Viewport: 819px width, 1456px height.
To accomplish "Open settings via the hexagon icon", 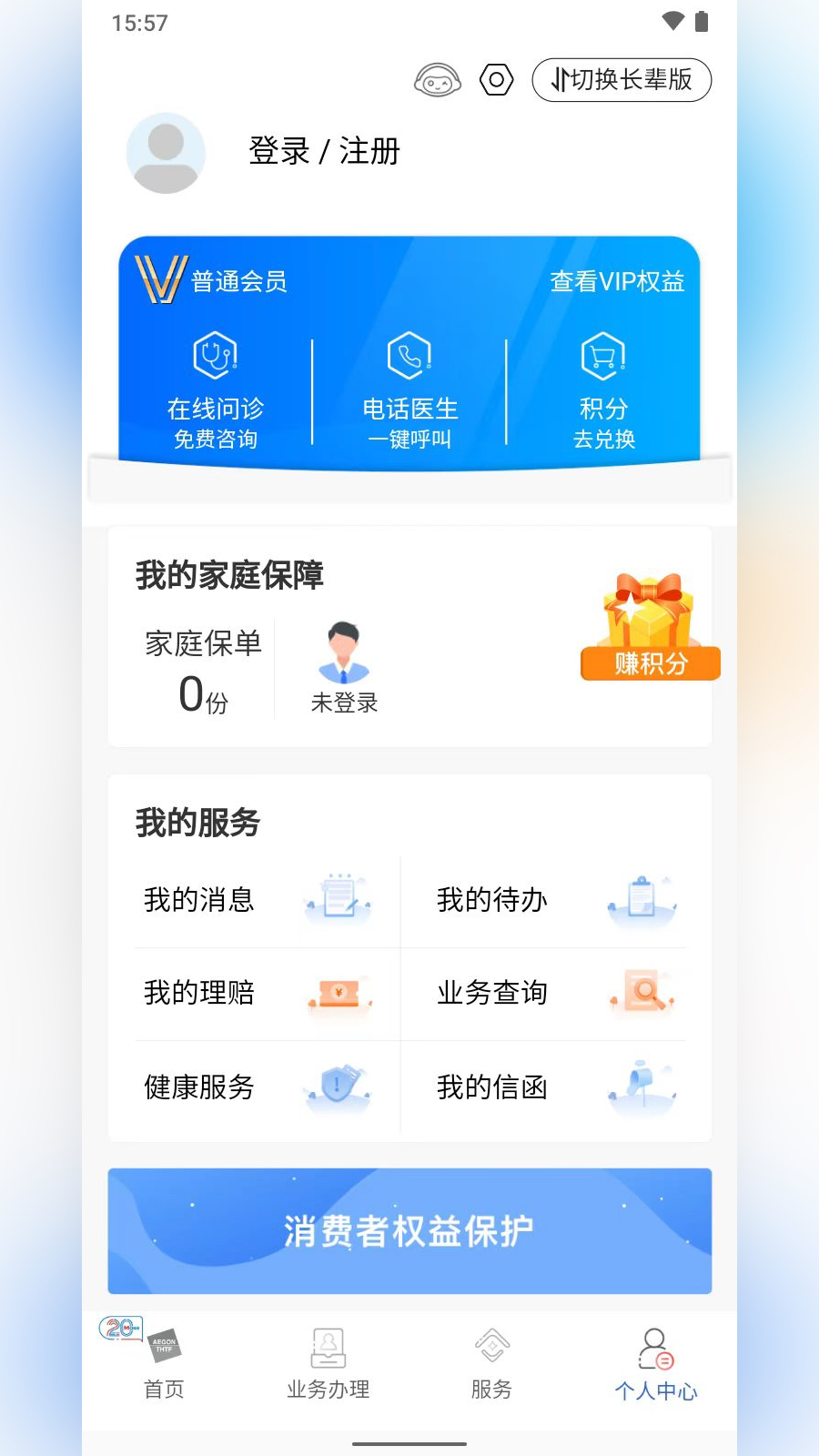I will pyautogui.click(x=496, y=80).
